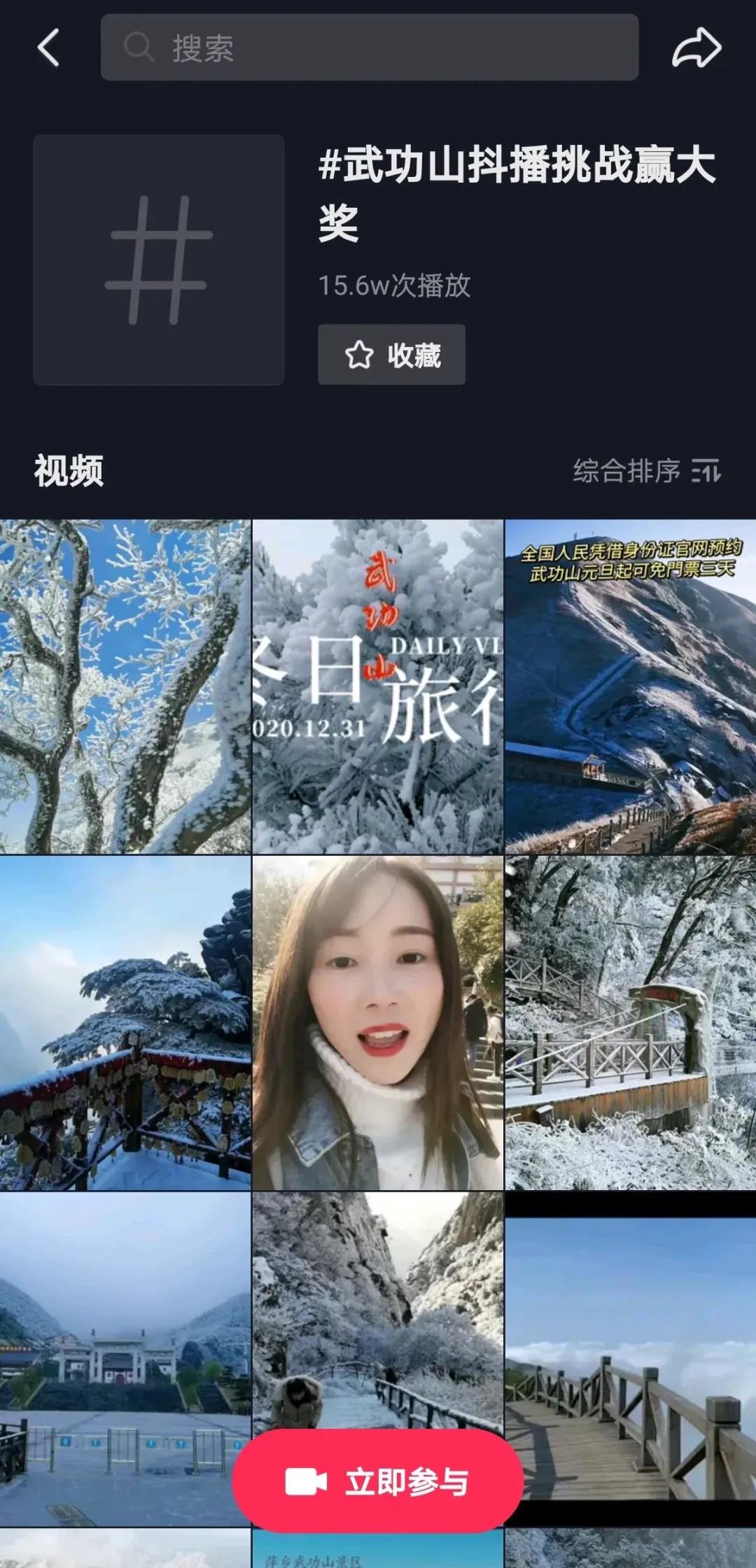Tap the 收藏 favorite button
This screenshot has height=1568, width=756.
[x=391, y=355]
